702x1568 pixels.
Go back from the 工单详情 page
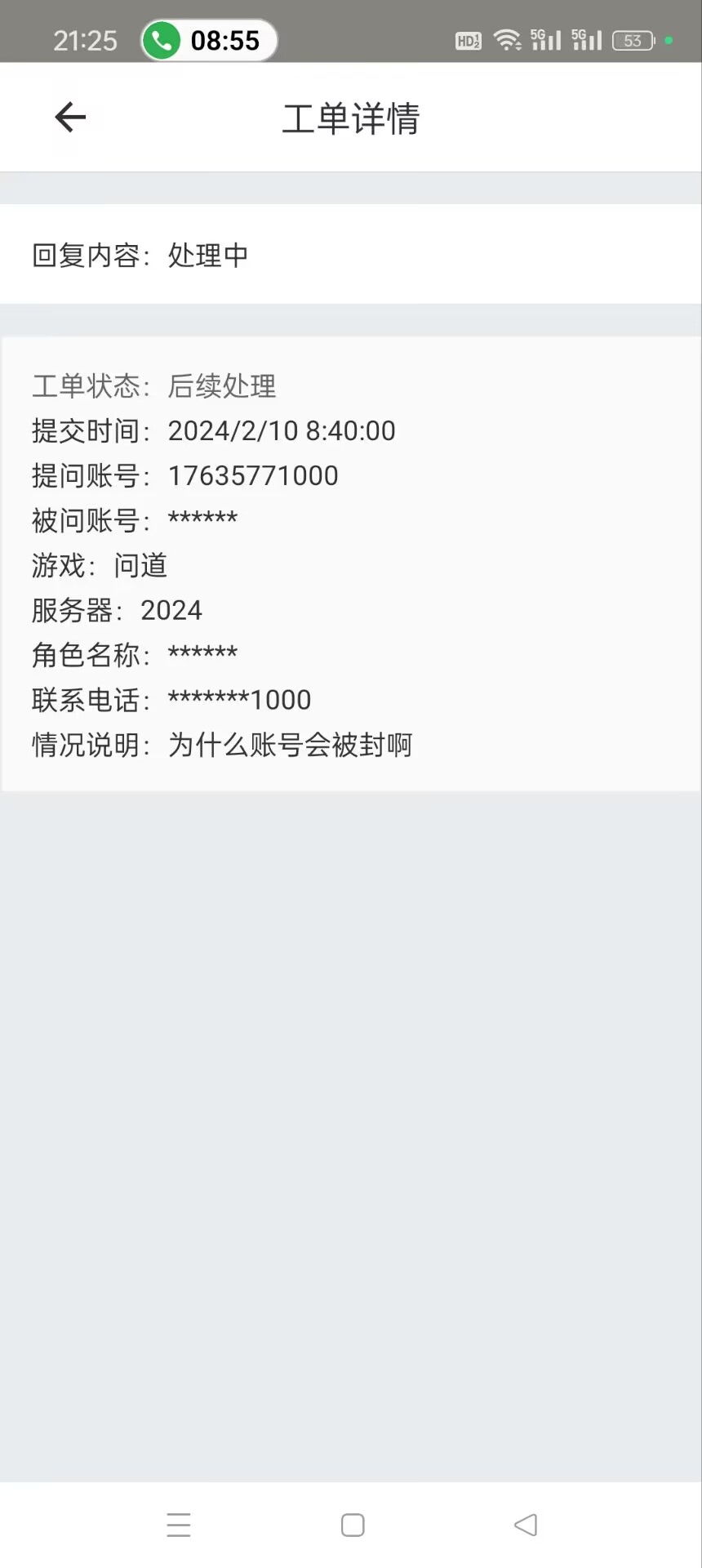pos(70,117)
